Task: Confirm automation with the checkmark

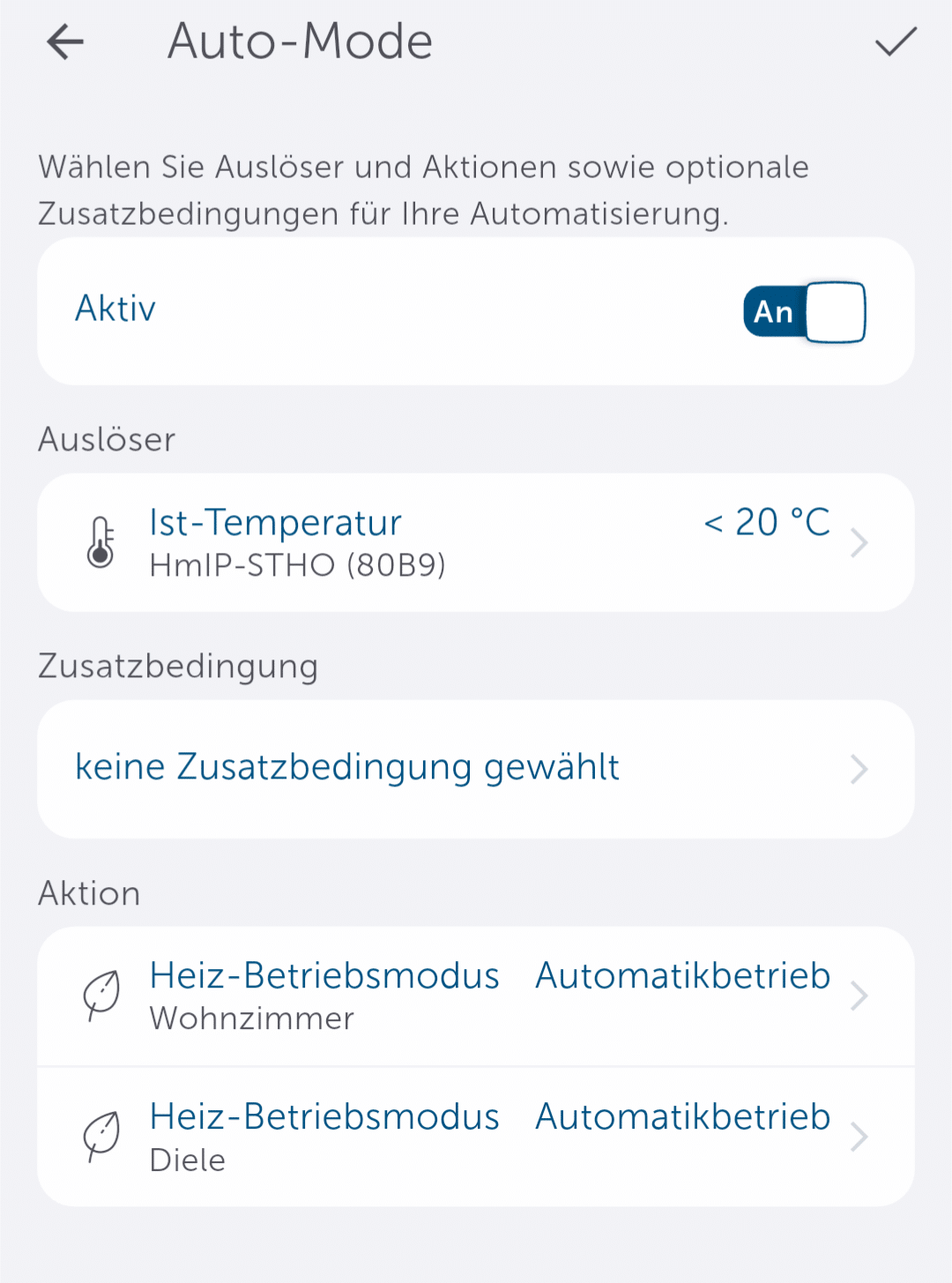Action: click(x=896, y=41)
